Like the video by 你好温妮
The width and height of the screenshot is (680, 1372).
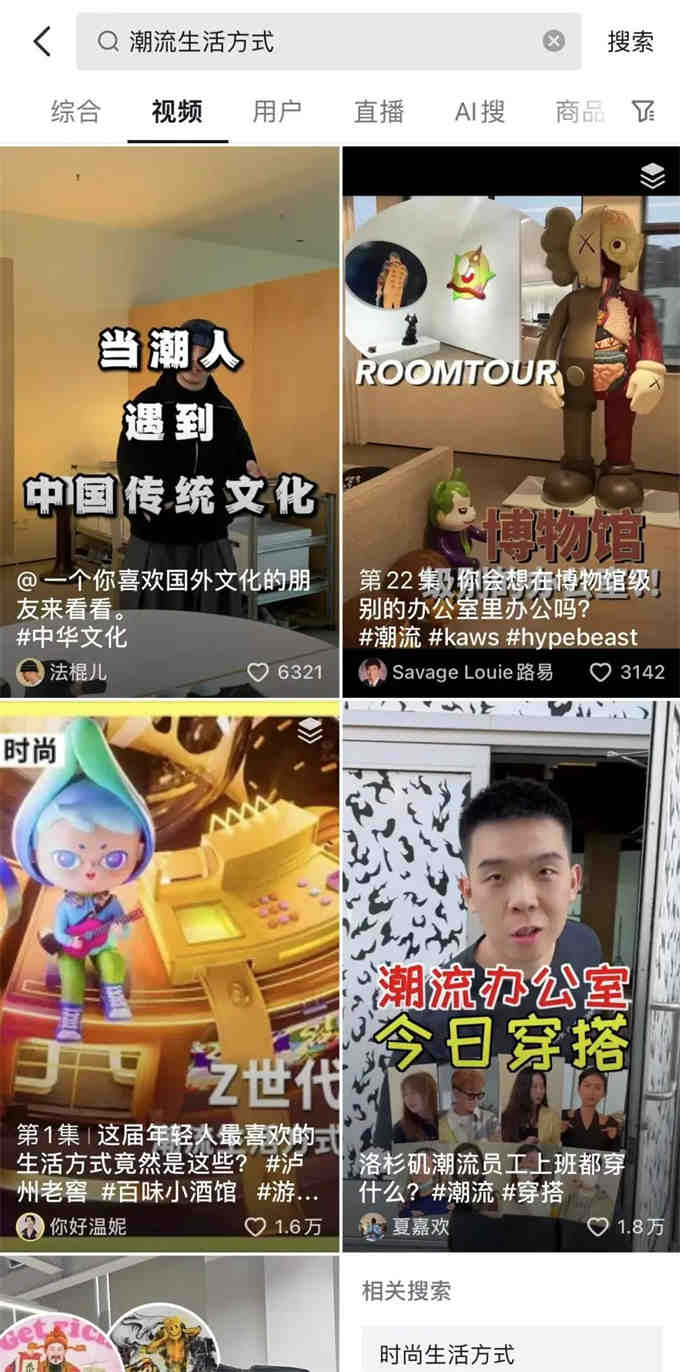256,1226
